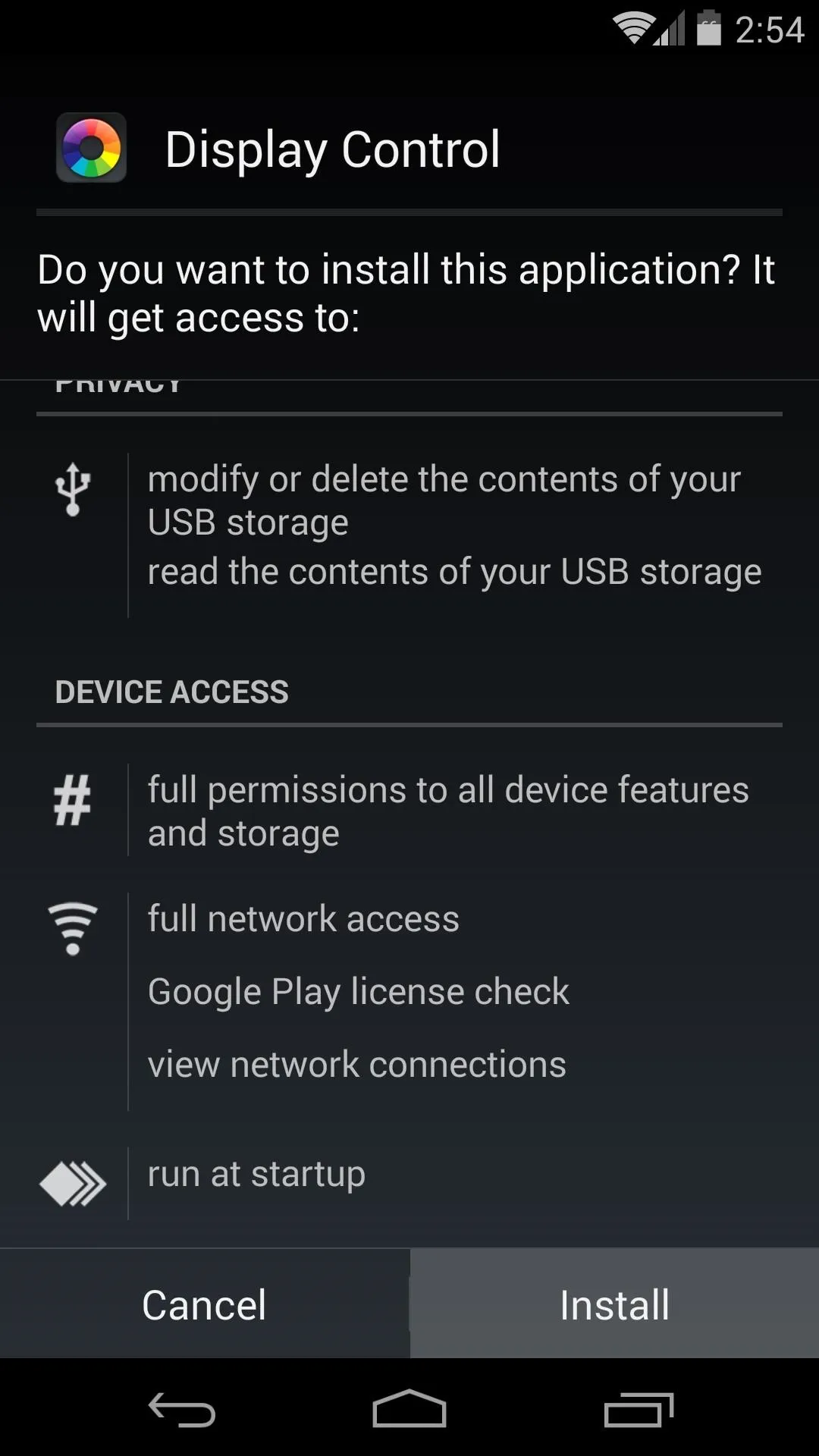Show info on full permissions to all device features

point(448,811)
